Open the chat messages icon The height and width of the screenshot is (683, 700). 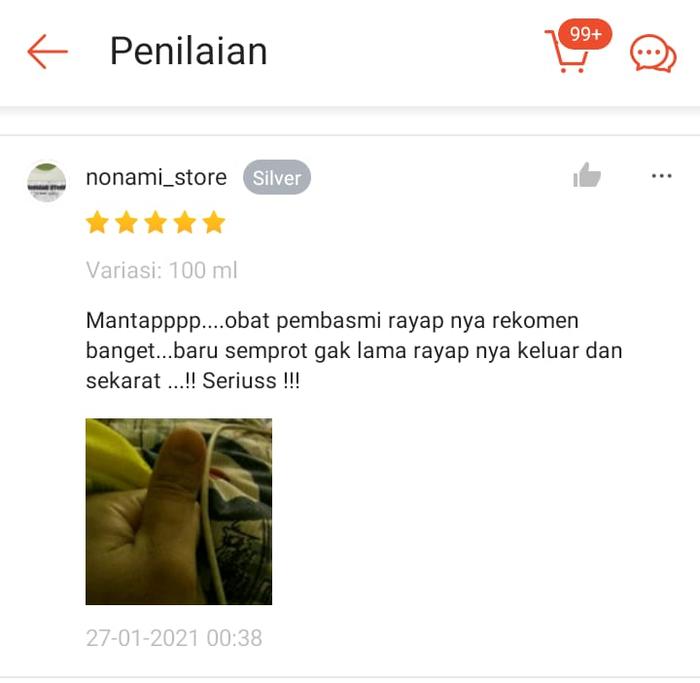tap(653, 53)
